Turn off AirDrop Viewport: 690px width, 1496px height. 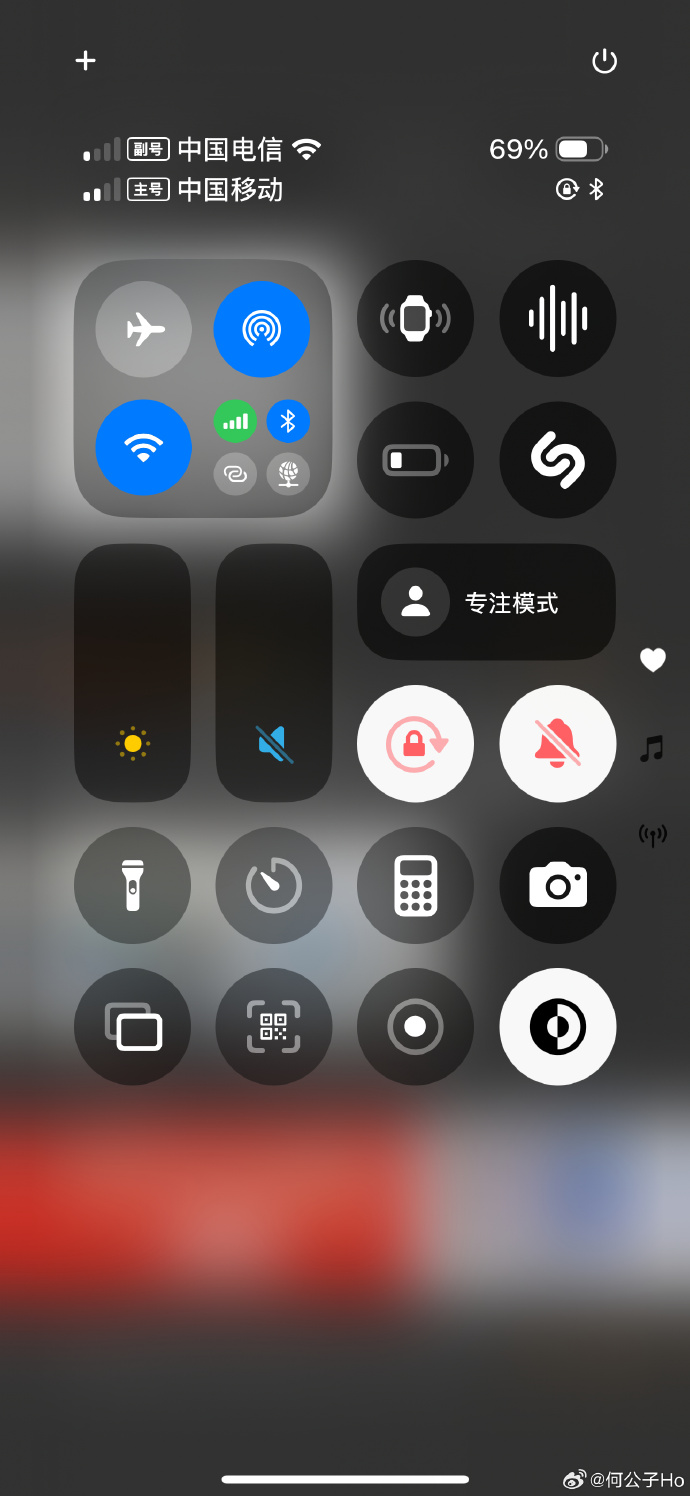(262, 329)
